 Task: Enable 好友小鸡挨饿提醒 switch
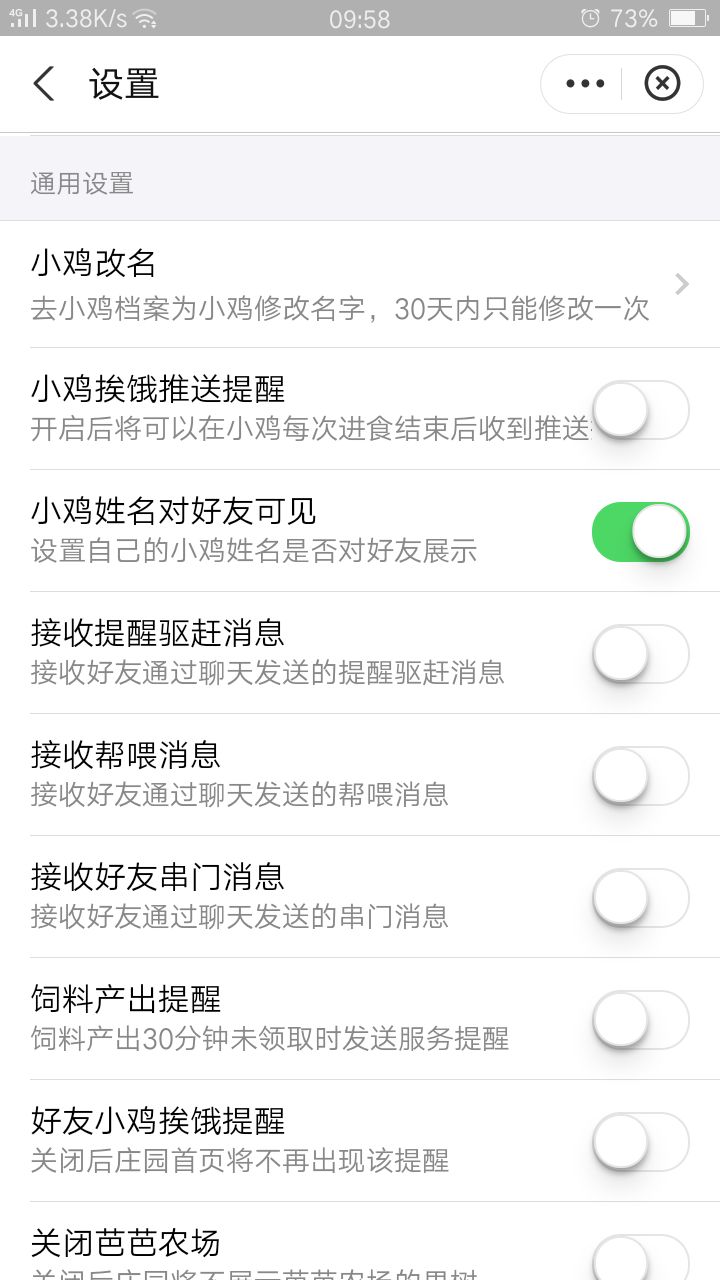point(640,1142)
